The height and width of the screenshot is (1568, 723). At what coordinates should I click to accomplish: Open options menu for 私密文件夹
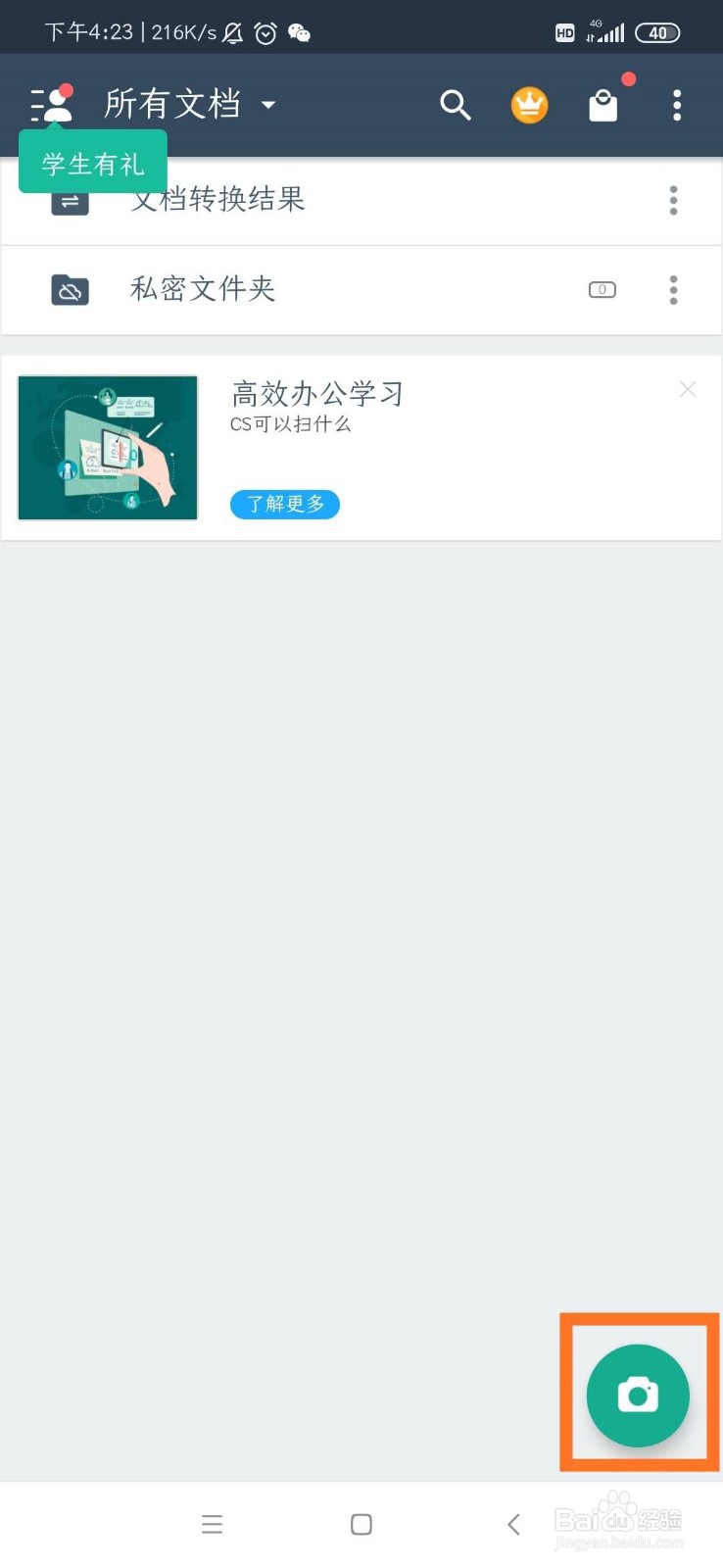click(x=673, y=289)
